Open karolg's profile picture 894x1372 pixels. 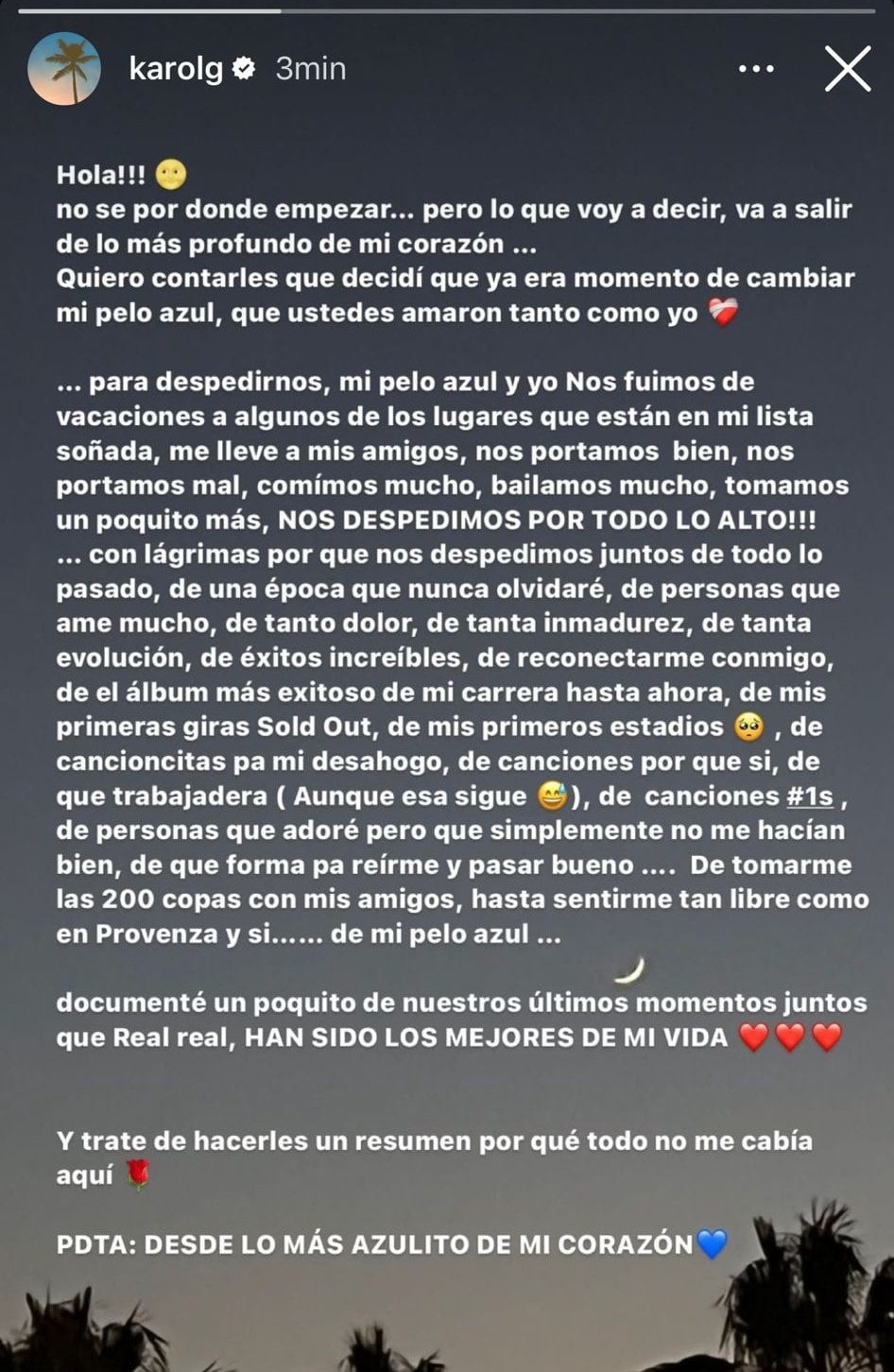point(64,68)
